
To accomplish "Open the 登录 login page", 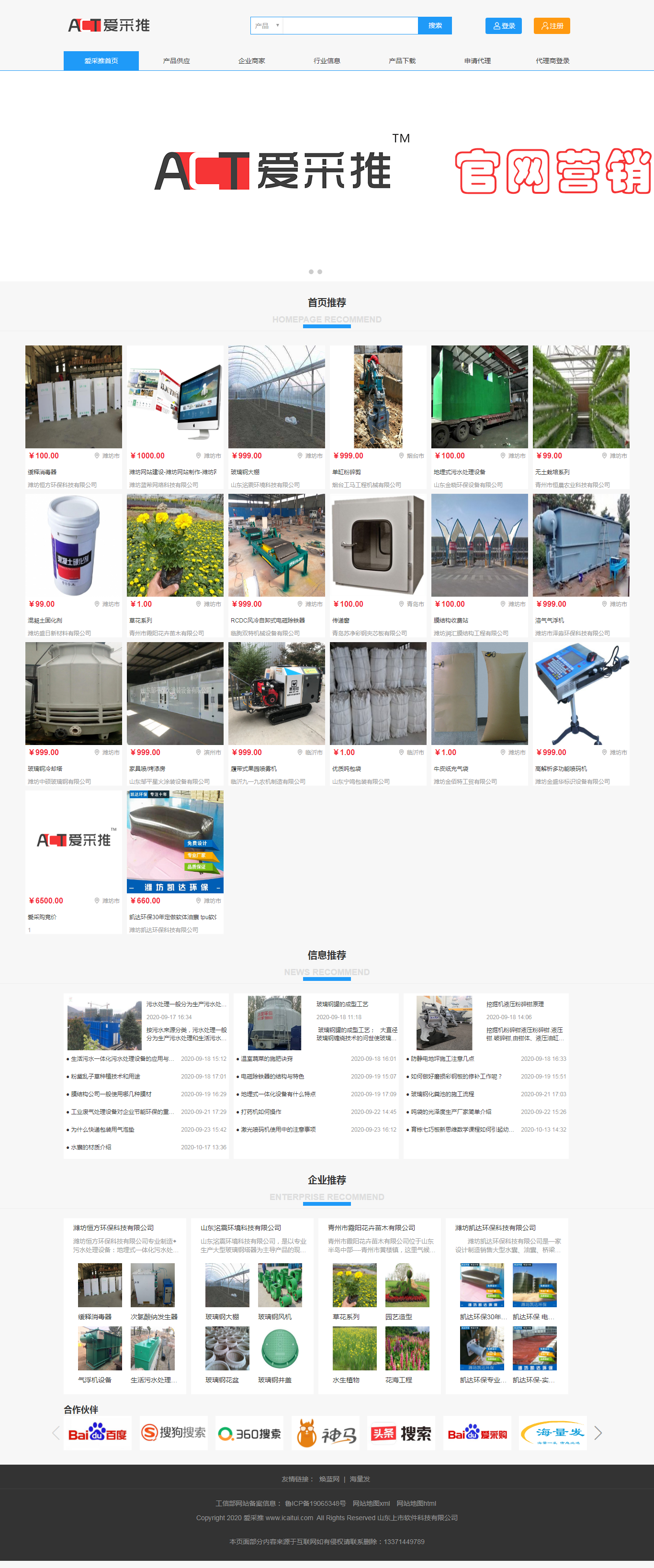I will (503, 25).
